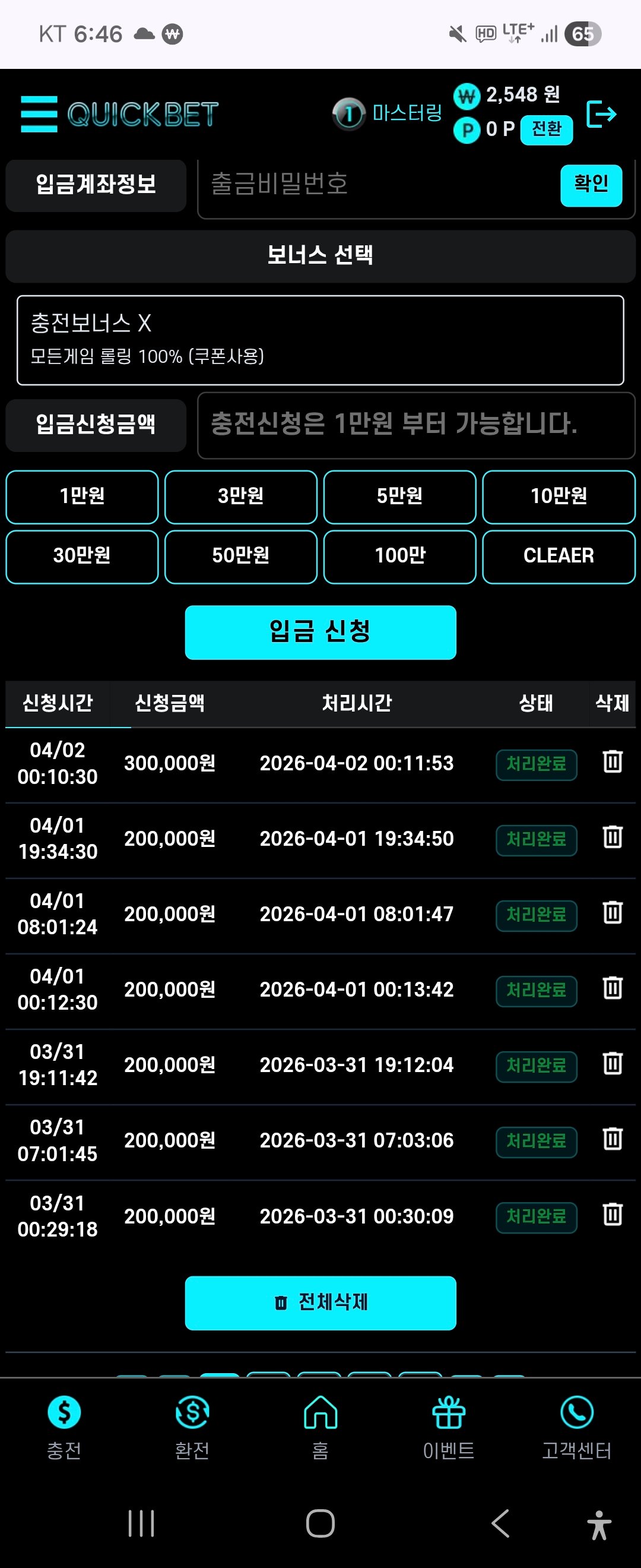Remove the 04/01 19:34:30 history entry
The width and height of the screenshot is (641, 1568).
612,837
